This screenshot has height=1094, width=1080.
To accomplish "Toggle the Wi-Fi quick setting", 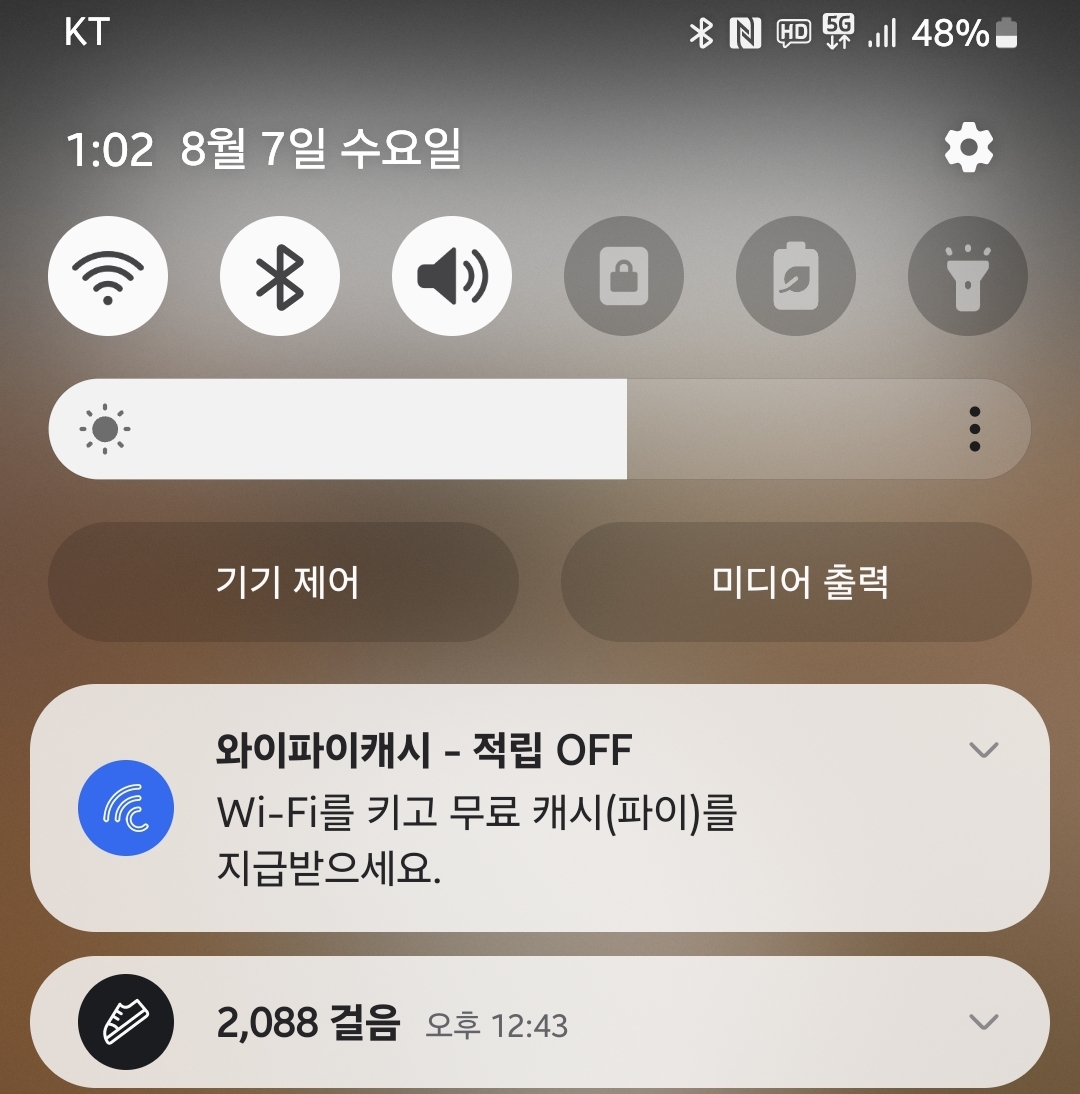I will point(108,276).
